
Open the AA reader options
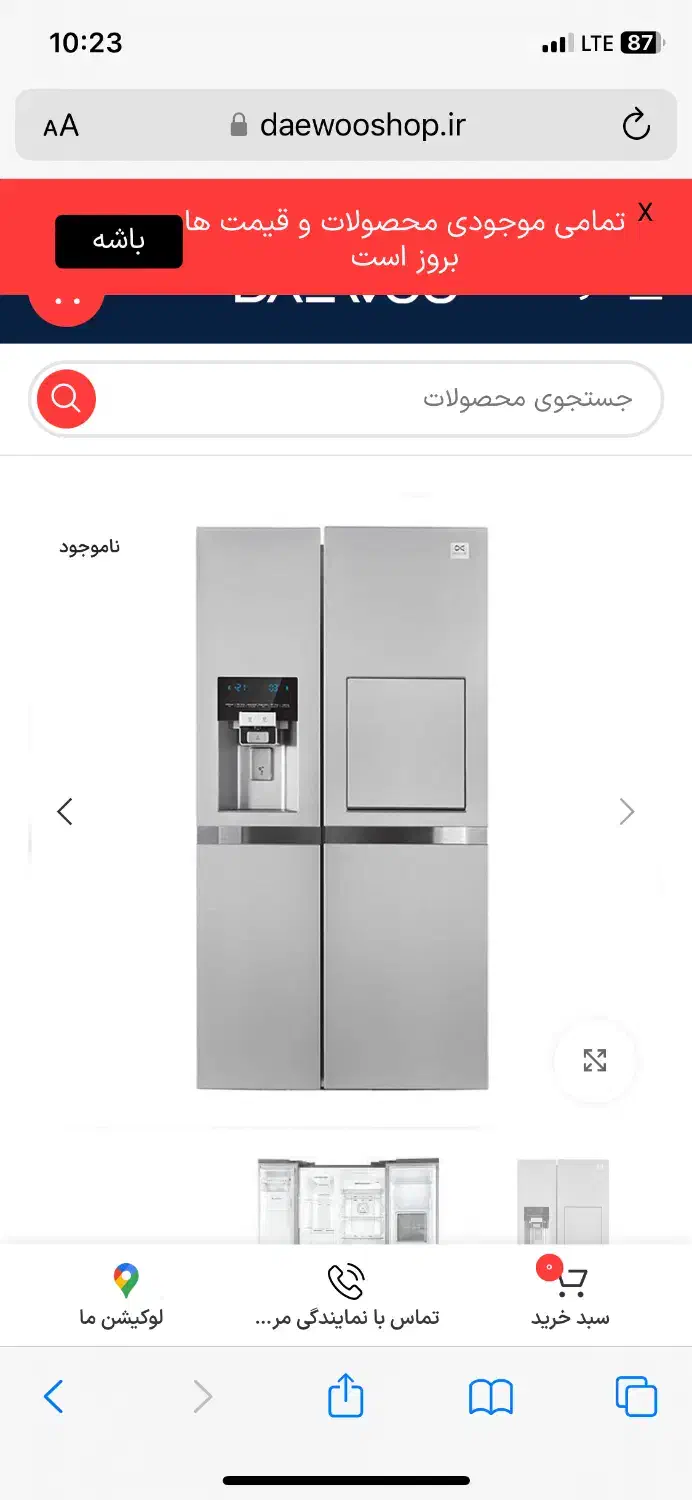(61, 125)
